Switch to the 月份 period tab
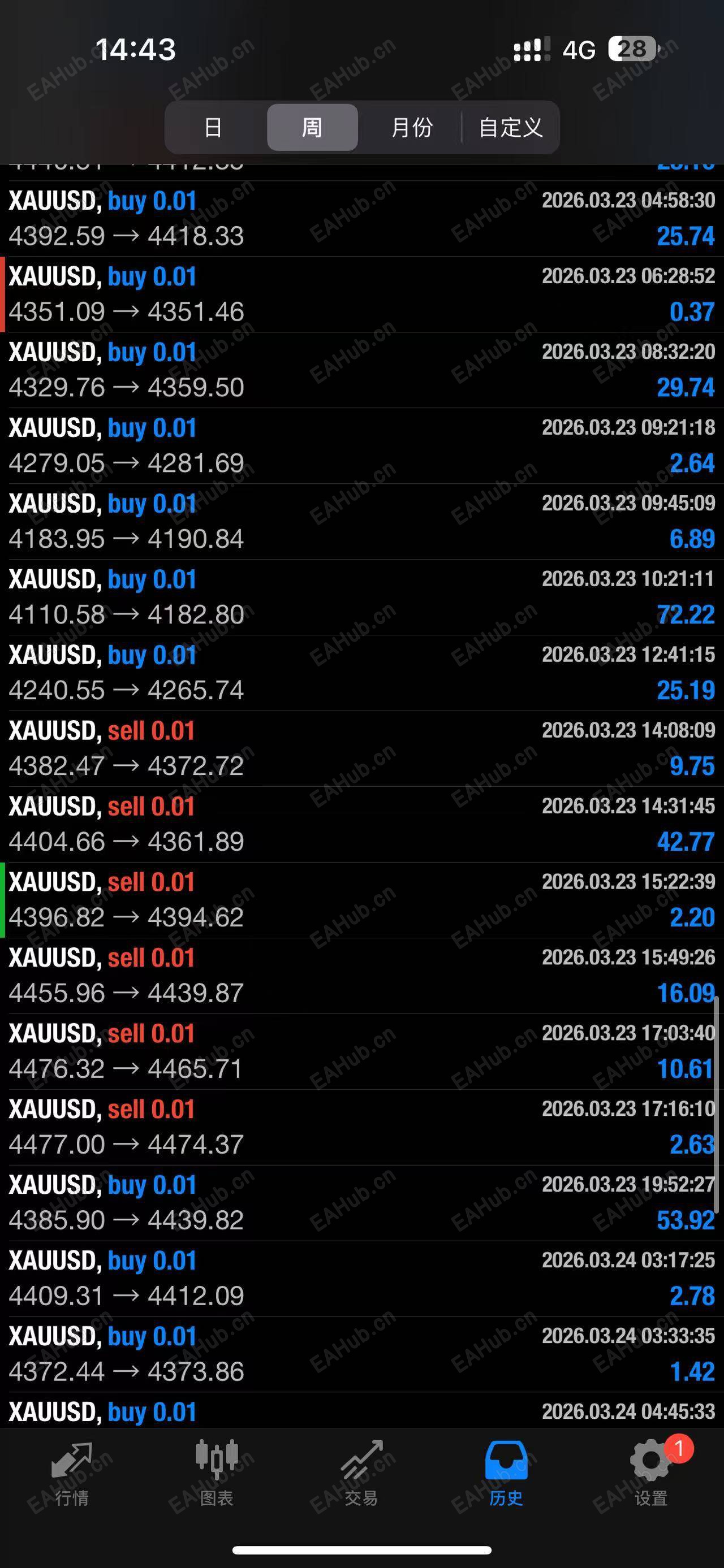The width and height of the screenshot is (724, 1568). coord(411,127)
